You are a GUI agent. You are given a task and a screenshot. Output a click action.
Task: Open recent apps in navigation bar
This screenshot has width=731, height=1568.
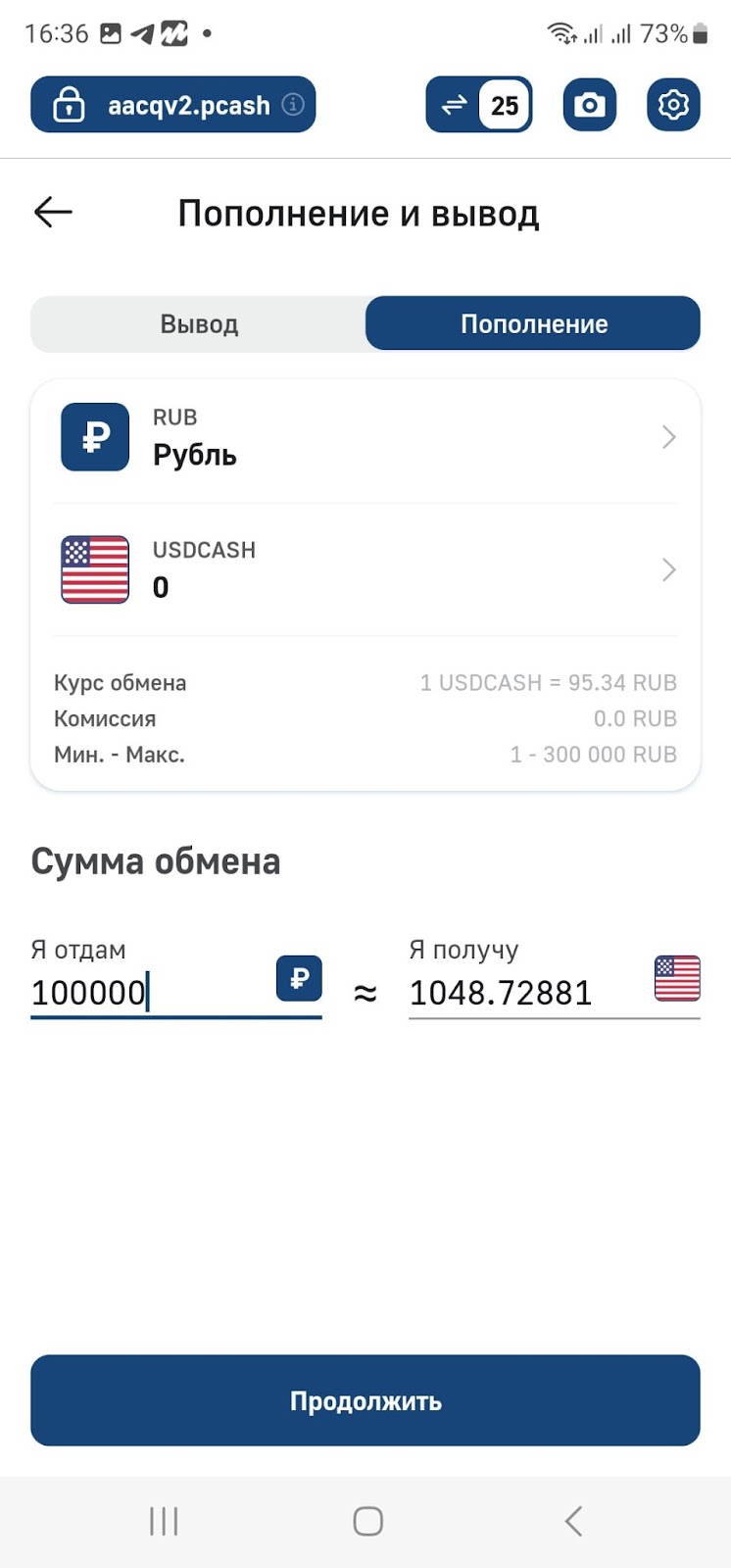click(164, 1521)
